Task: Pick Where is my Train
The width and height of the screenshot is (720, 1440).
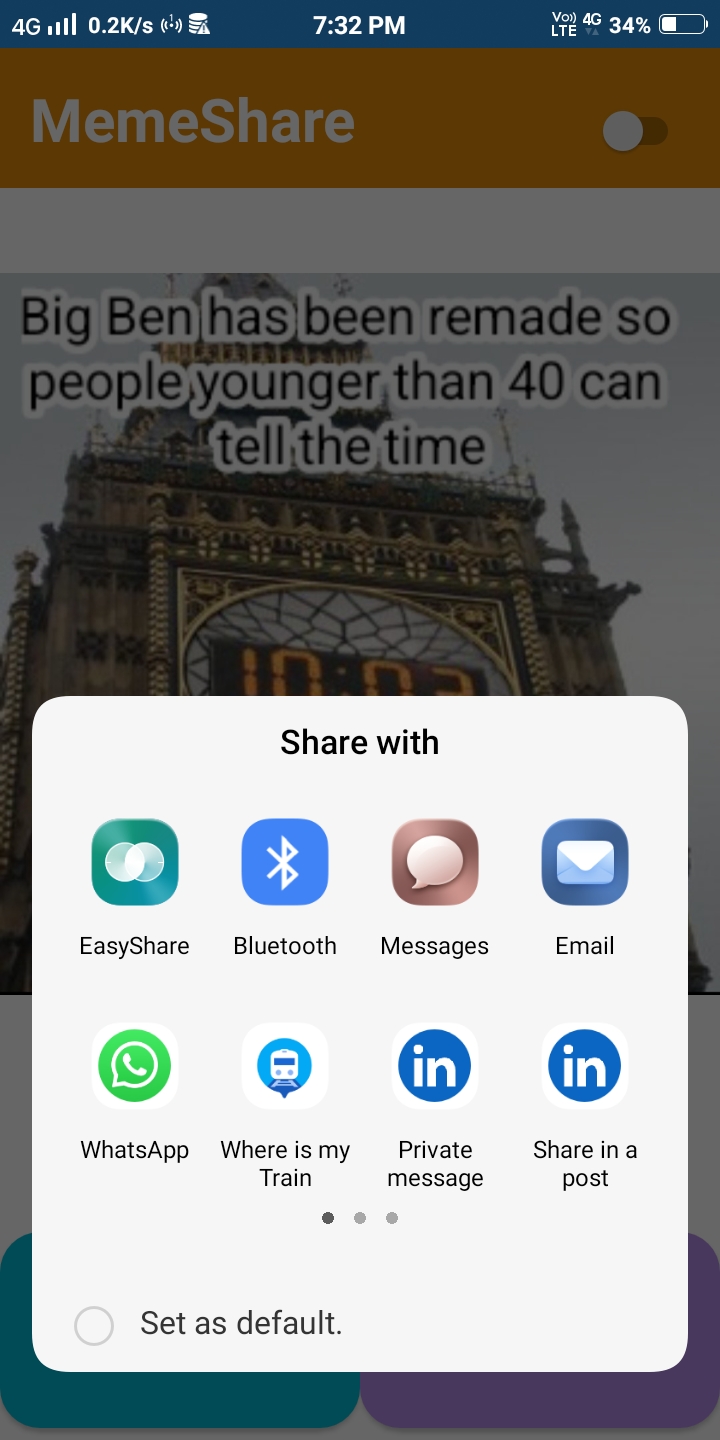Action: (x=285, y=1066)
